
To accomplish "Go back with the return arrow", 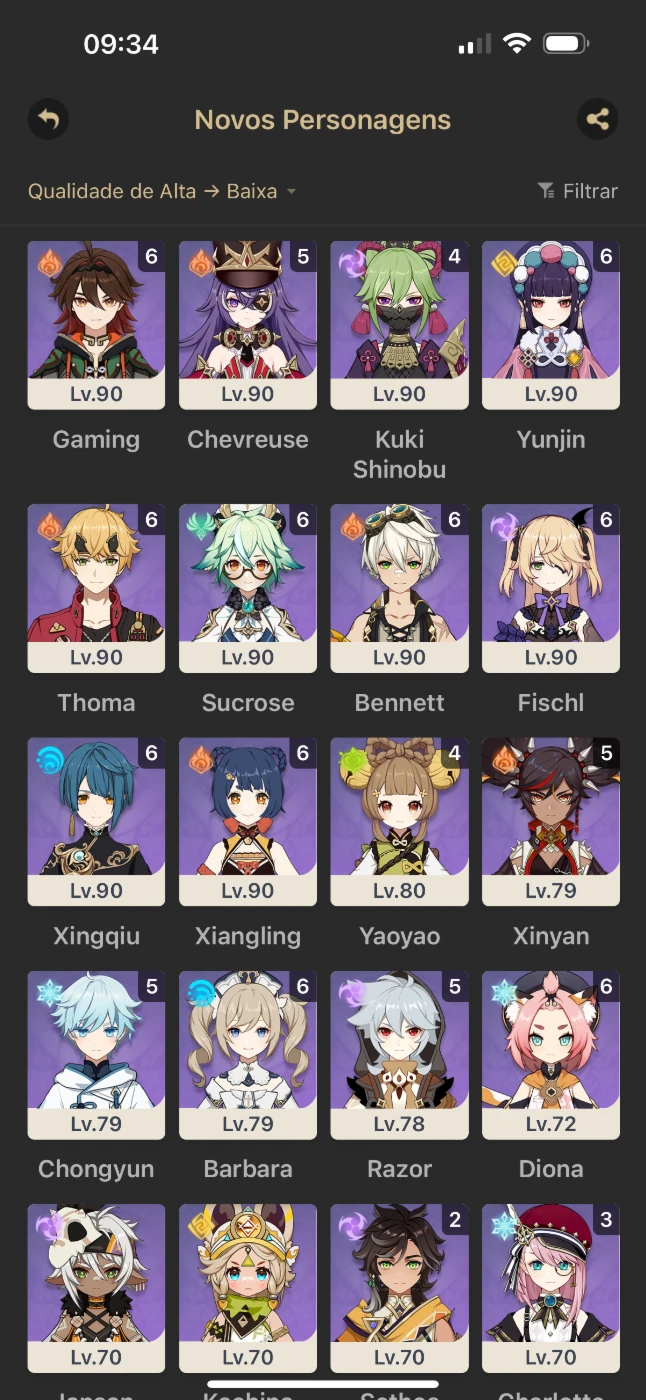I will (x=48, y=120).
